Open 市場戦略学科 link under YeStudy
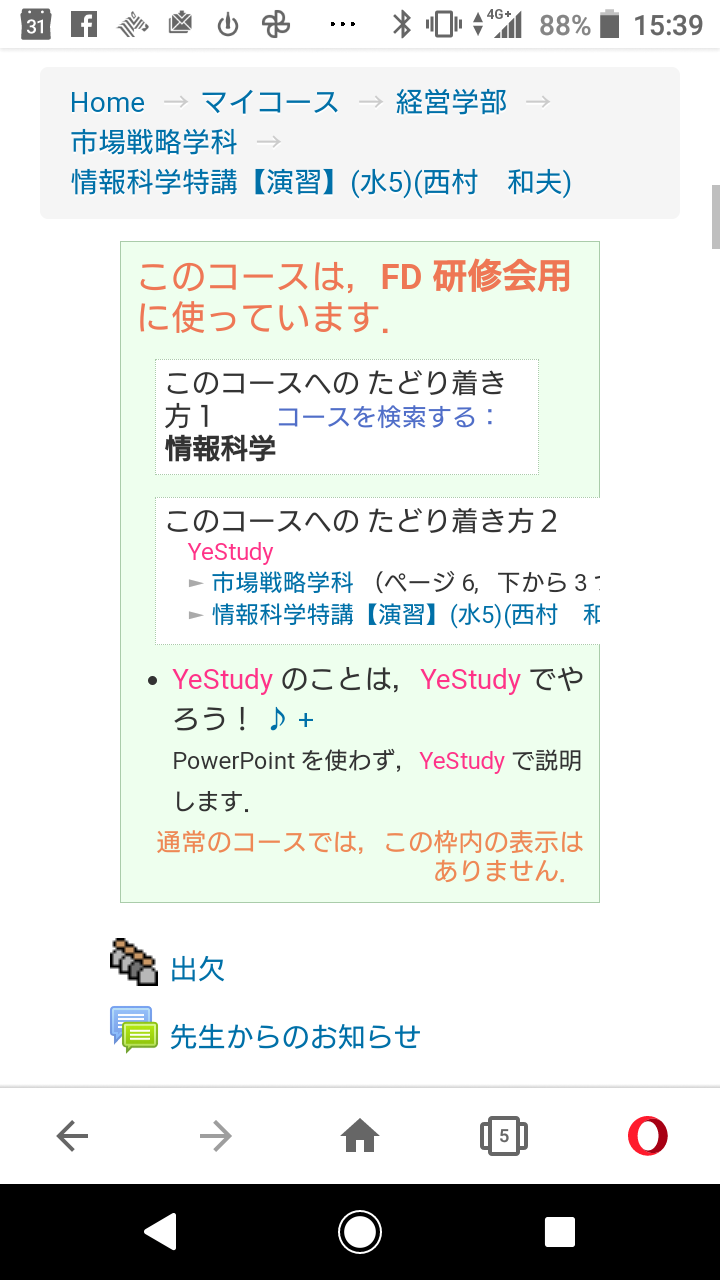This screenshot has width=720, height=1280. 283,582
